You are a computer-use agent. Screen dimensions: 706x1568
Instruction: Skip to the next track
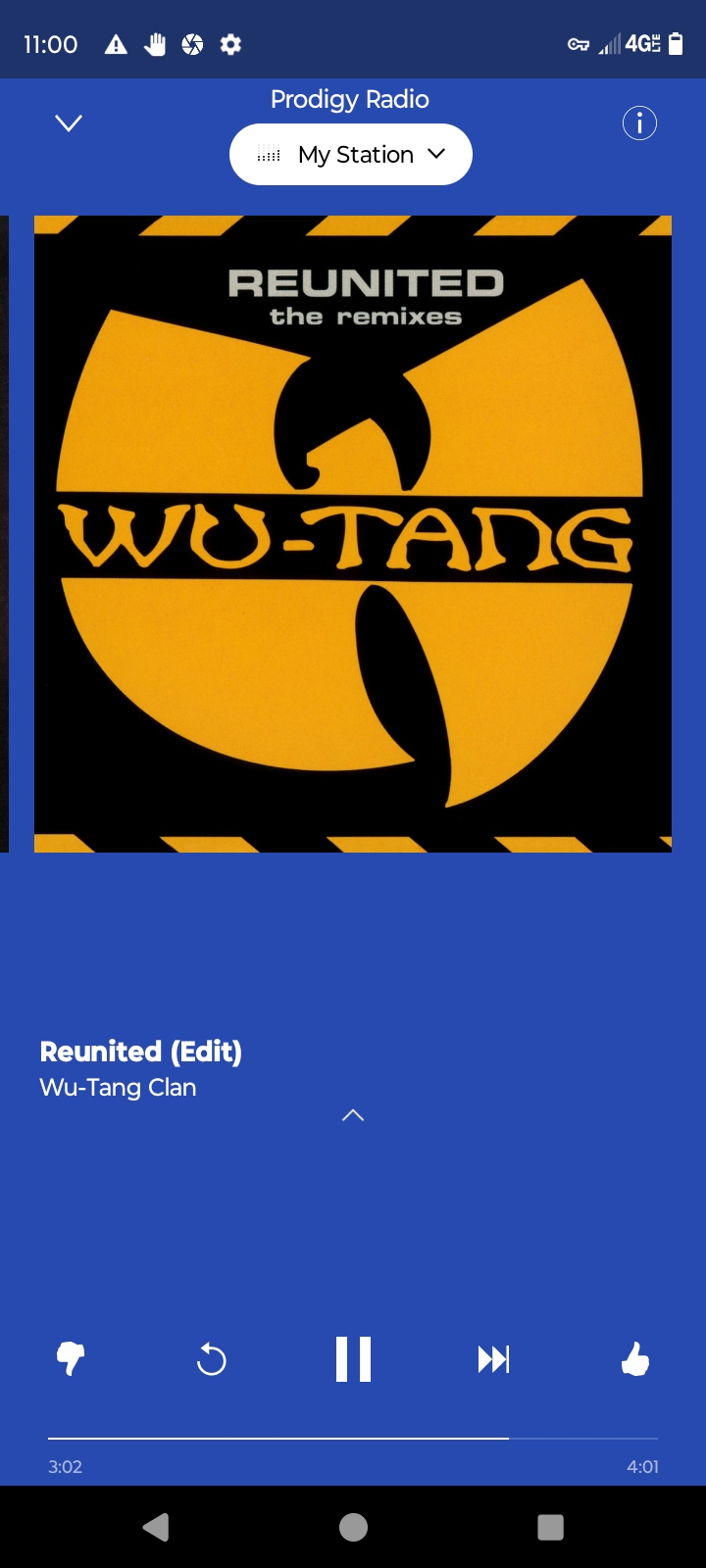[x=493, y=1359]
